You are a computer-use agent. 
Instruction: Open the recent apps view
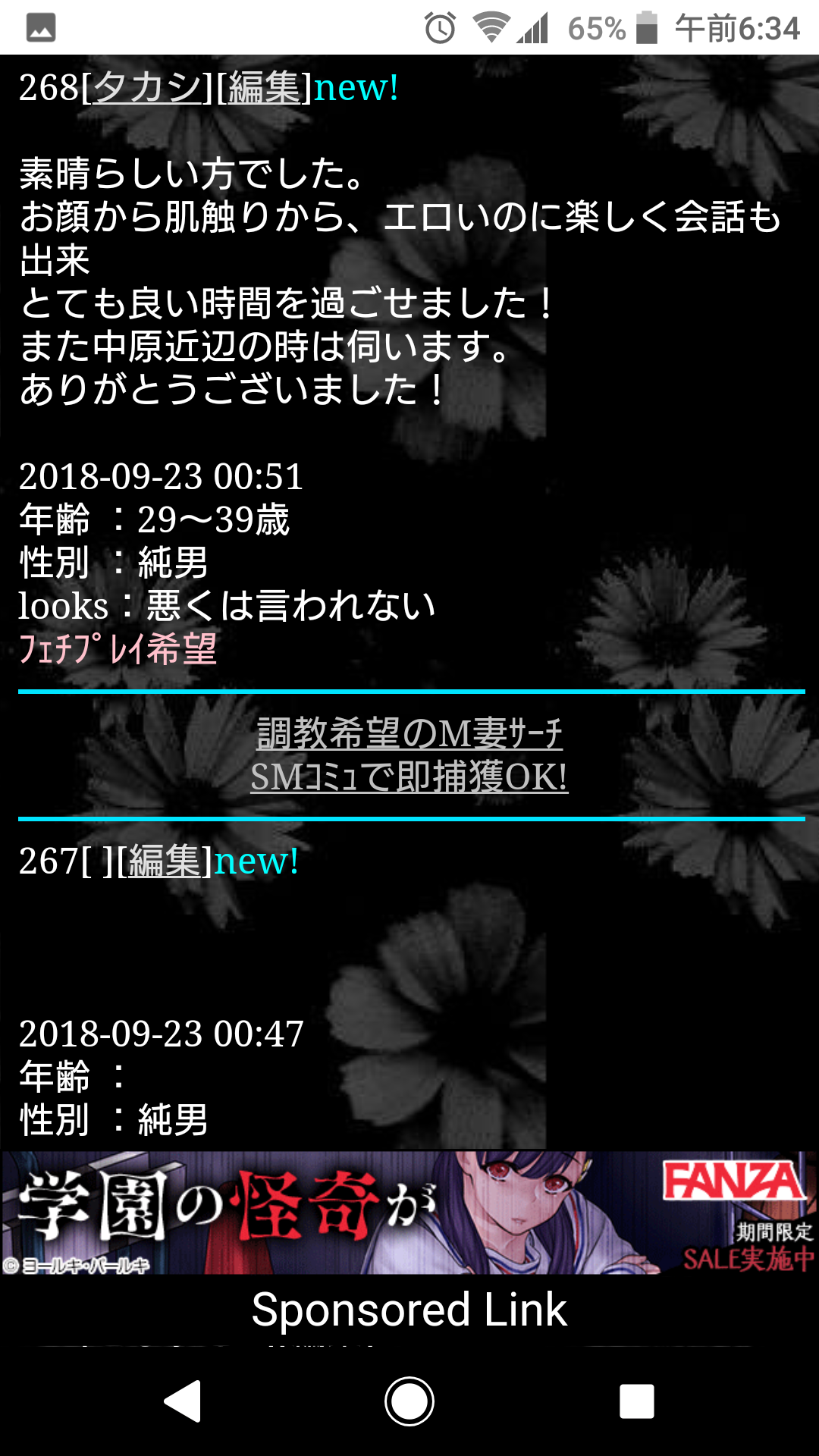636,1401
